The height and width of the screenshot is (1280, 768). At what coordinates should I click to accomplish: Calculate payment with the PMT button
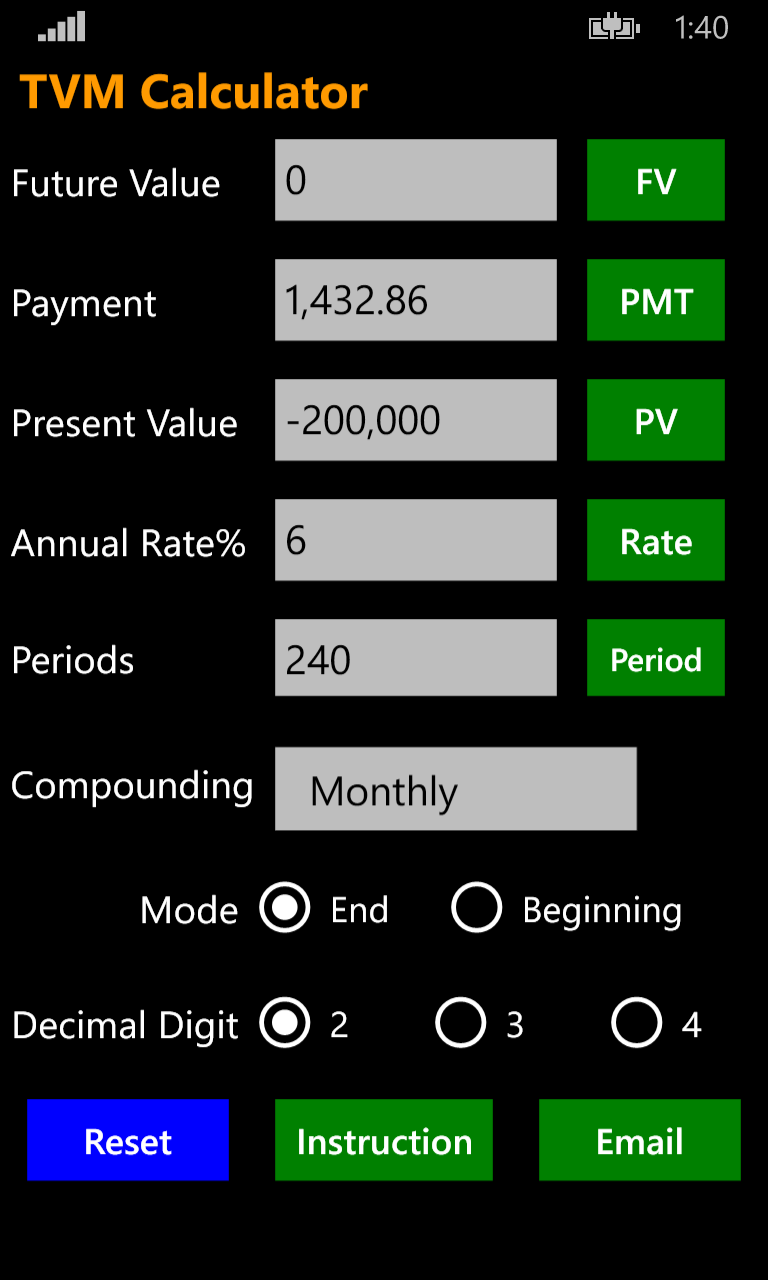[655, 300]
